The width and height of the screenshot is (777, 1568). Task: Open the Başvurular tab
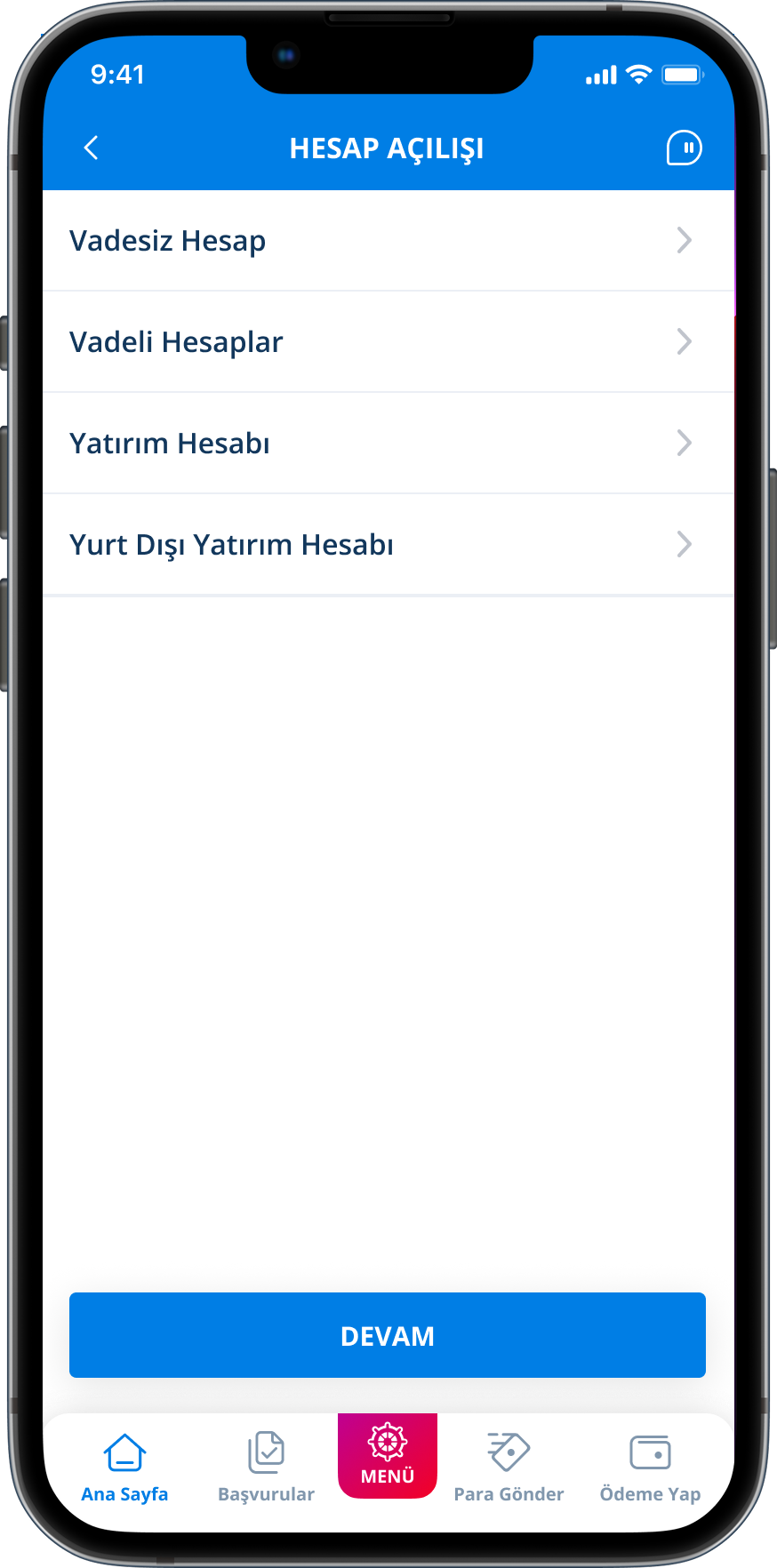(x=266, y=1468)
